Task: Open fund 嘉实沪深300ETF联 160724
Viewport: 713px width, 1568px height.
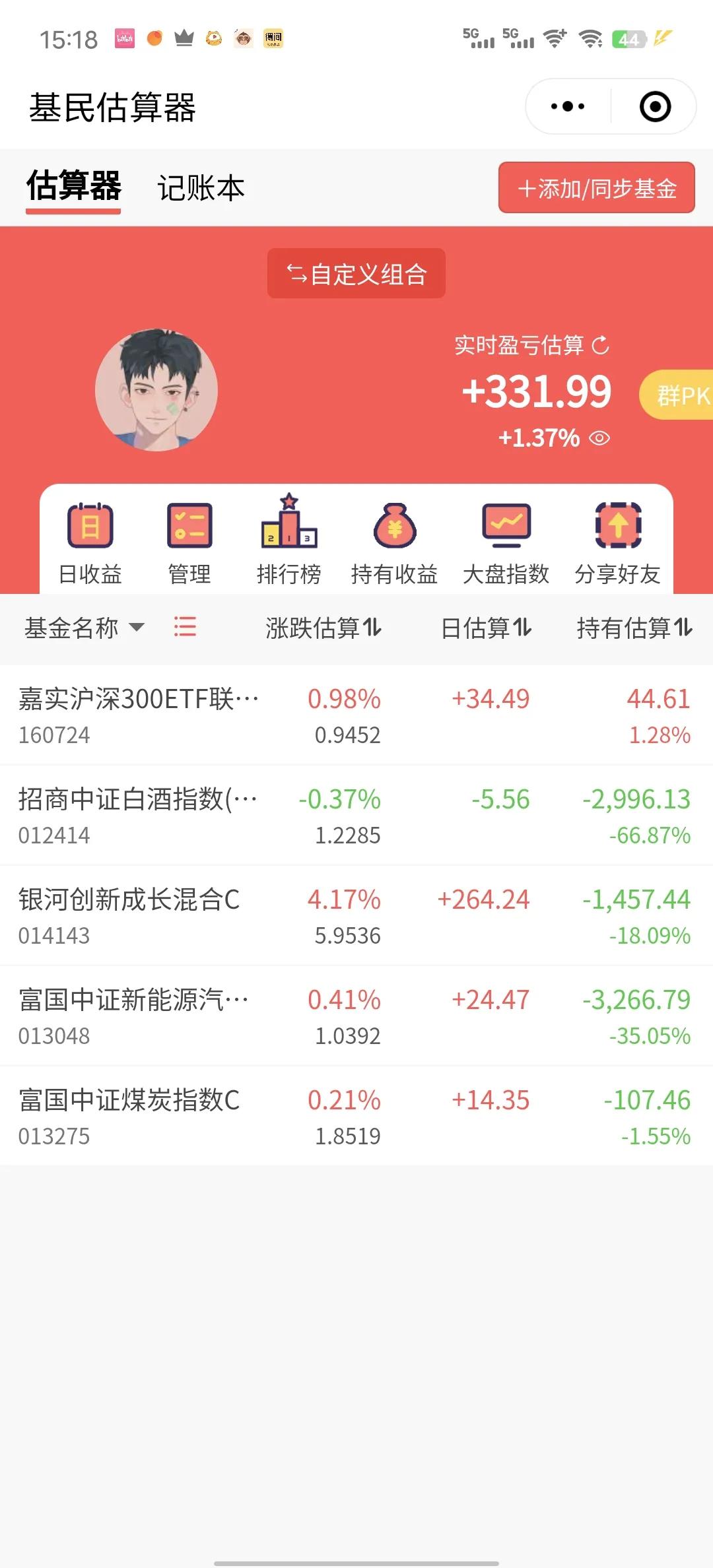Action: click(139, 715)
